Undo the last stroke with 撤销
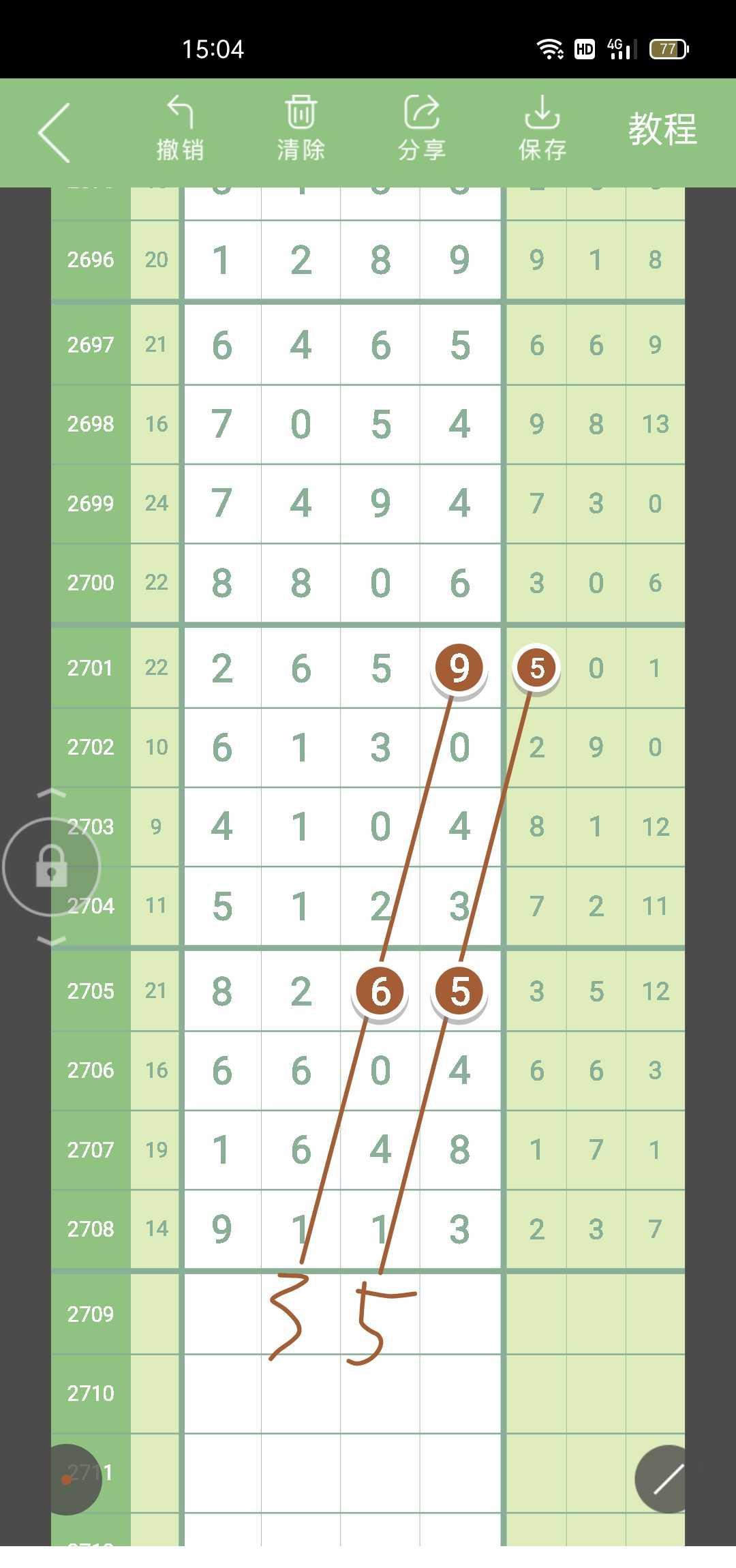This screenshot has width=736, height=1568. pyautogui.click(x=180, y=130)
